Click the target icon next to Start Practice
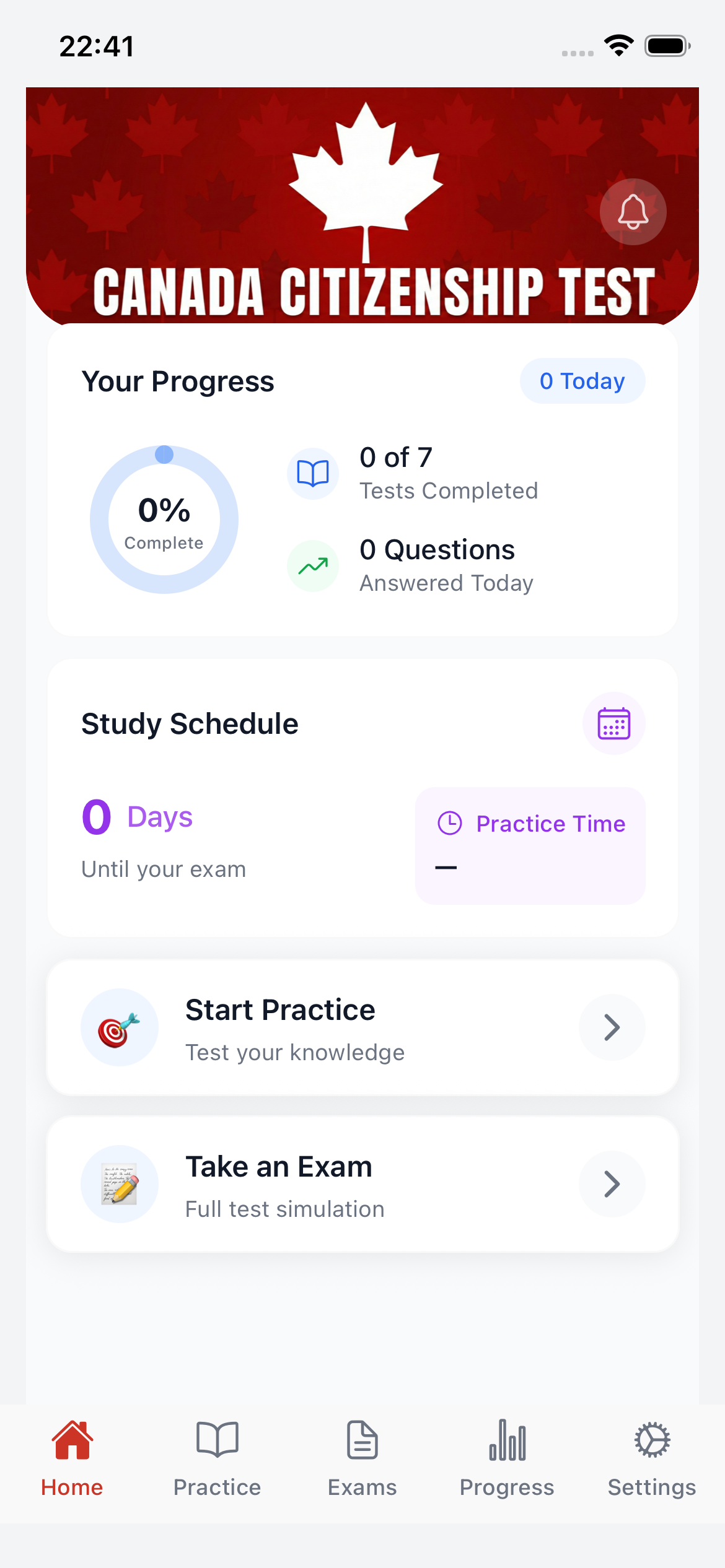This screenshot has width=725, height=1568. pos(120,1027)
